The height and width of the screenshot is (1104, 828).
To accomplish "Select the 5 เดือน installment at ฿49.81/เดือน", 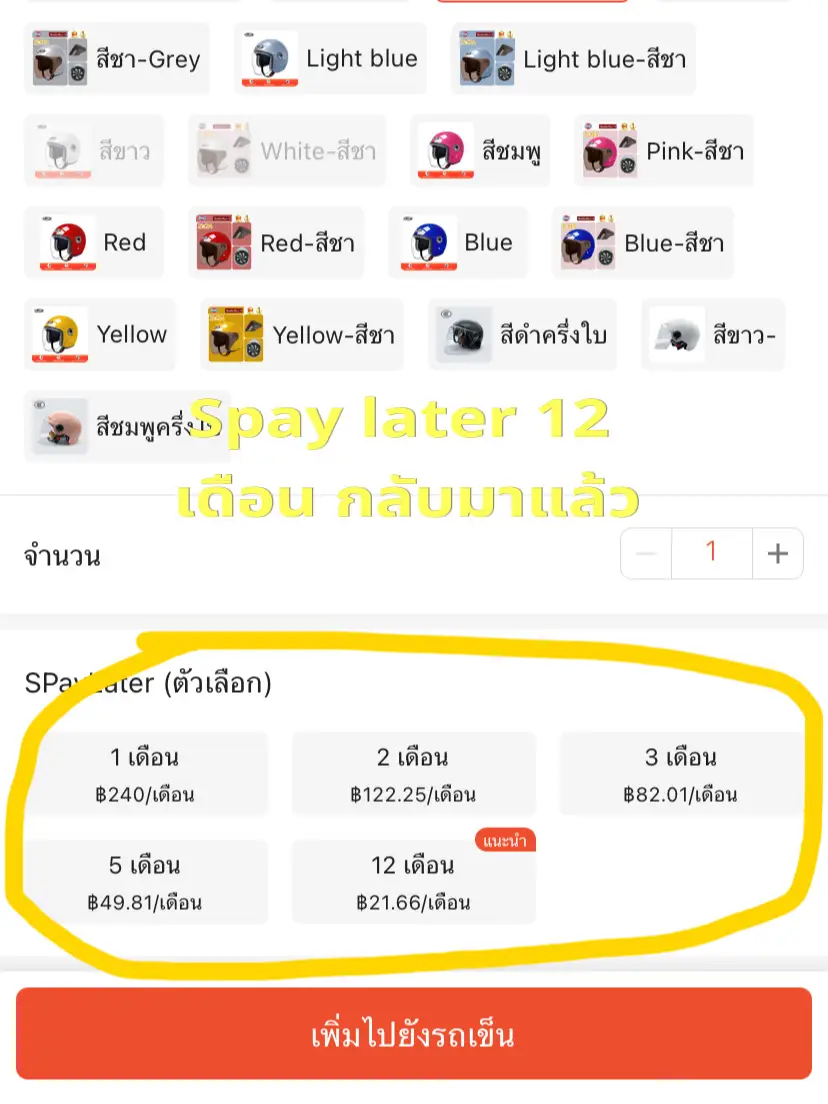I will [146, 882].
